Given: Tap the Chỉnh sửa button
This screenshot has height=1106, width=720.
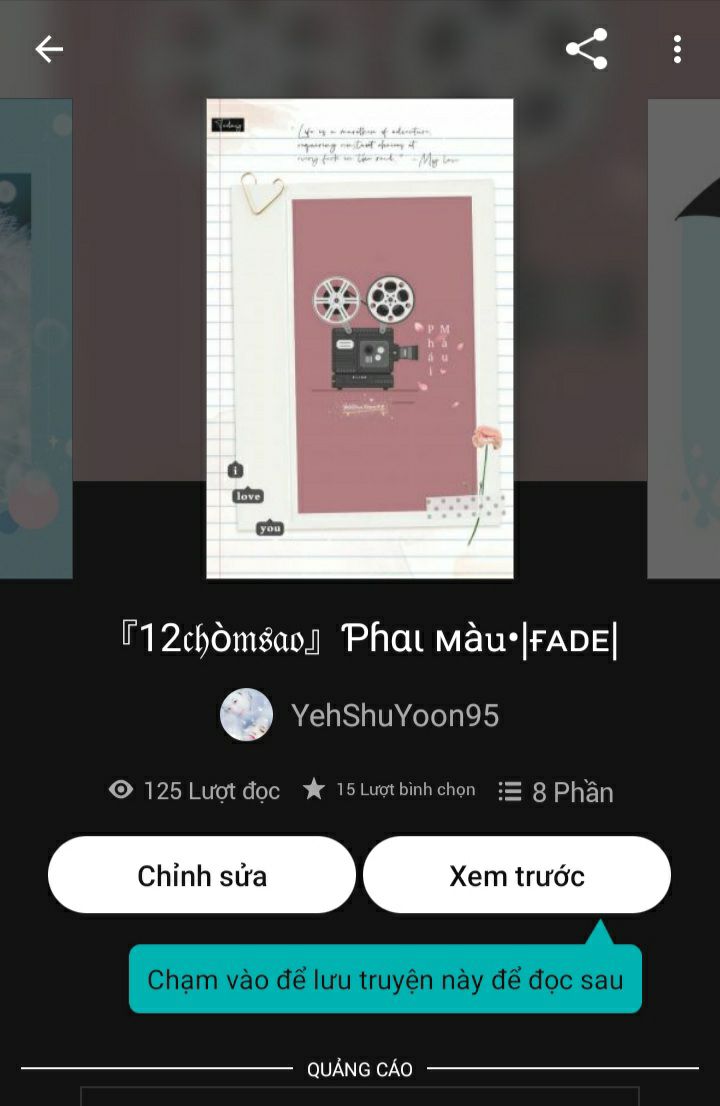Looking at the screenshot, I should tap(202, 875).
